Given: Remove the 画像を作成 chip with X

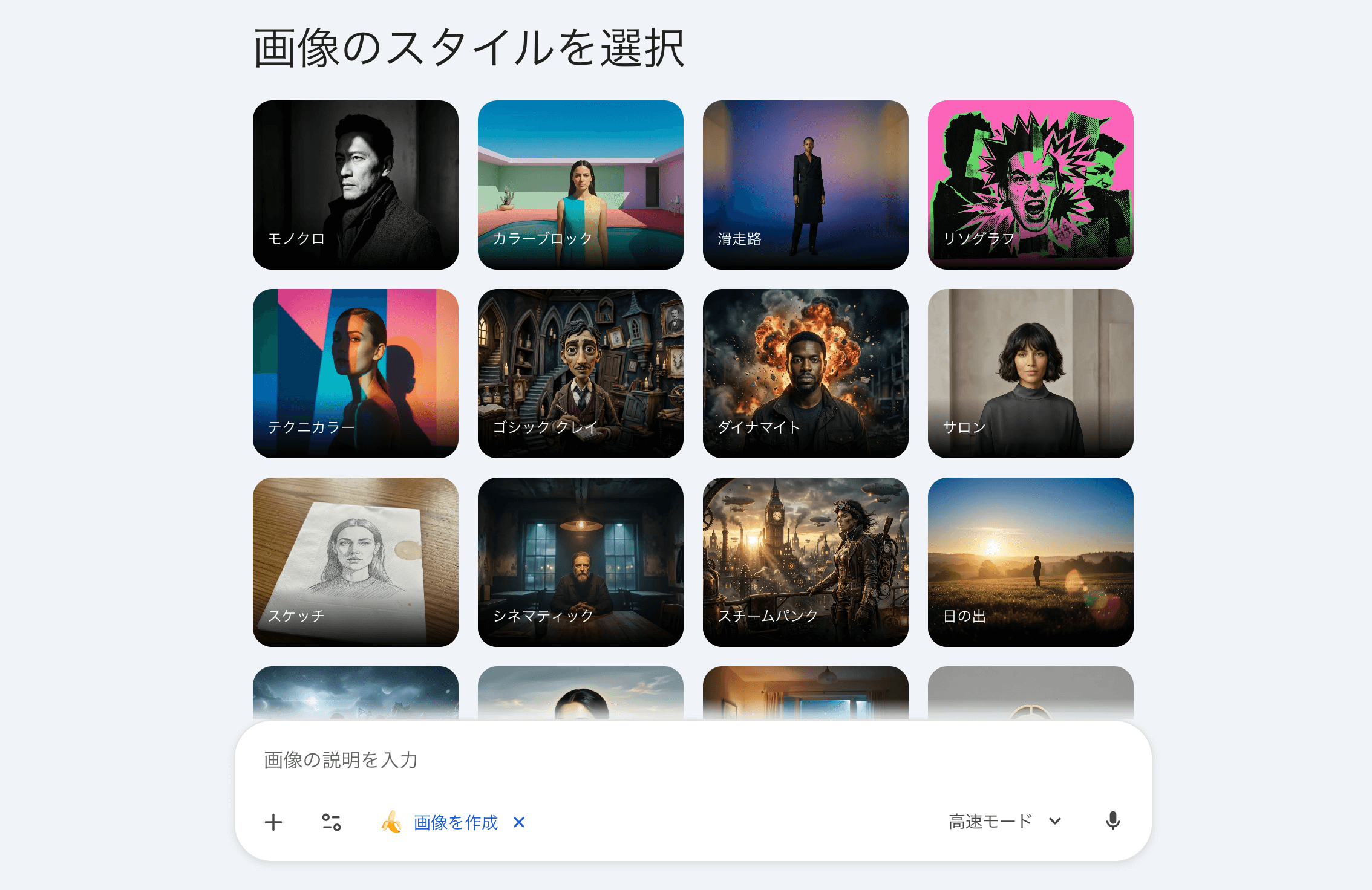Looking at the screenshot, I should coord(519,822).
